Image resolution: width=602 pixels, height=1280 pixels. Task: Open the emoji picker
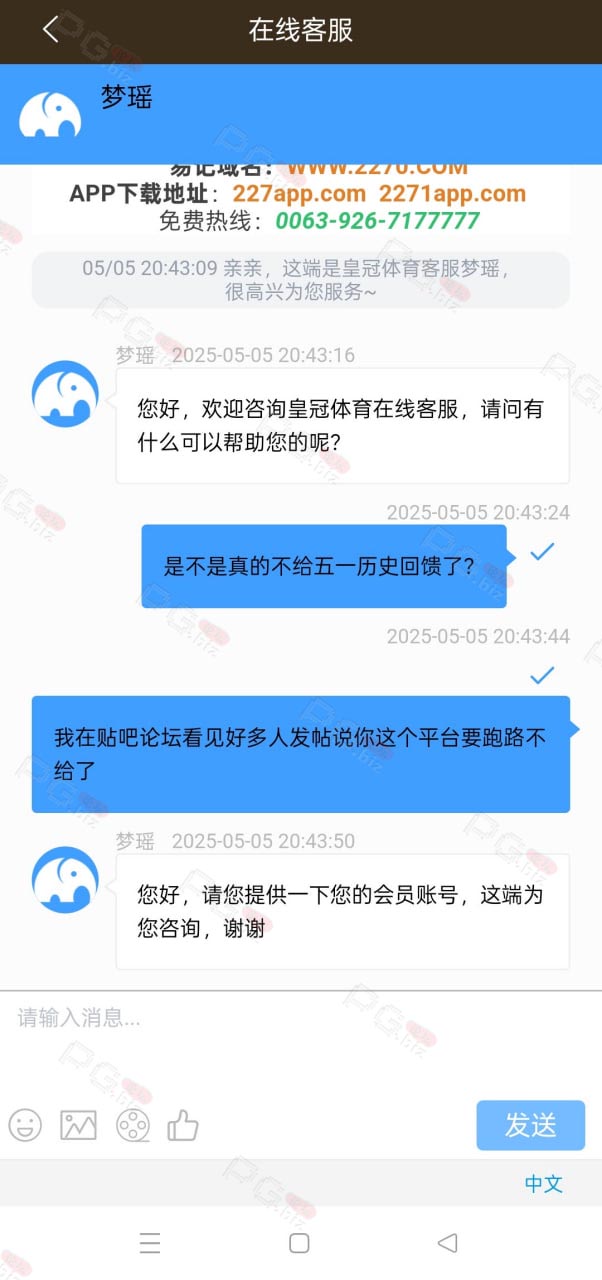[x=25, y=1125]
